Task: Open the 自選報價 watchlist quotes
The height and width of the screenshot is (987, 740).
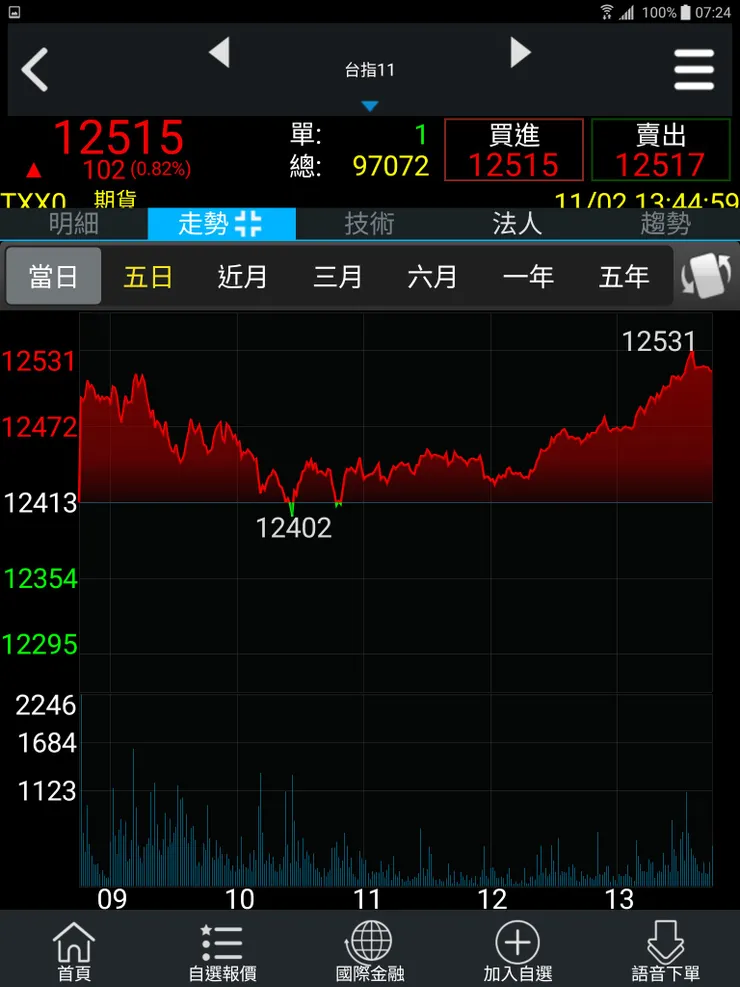Action: click(x=222, y=950)
